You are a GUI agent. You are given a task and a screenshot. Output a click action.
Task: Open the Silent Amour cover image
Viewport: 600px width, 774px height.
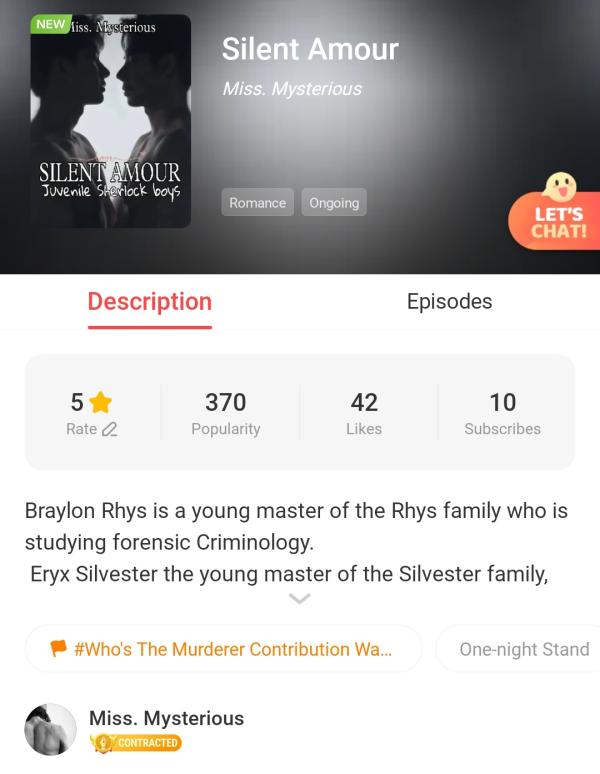tap(111, 121)
